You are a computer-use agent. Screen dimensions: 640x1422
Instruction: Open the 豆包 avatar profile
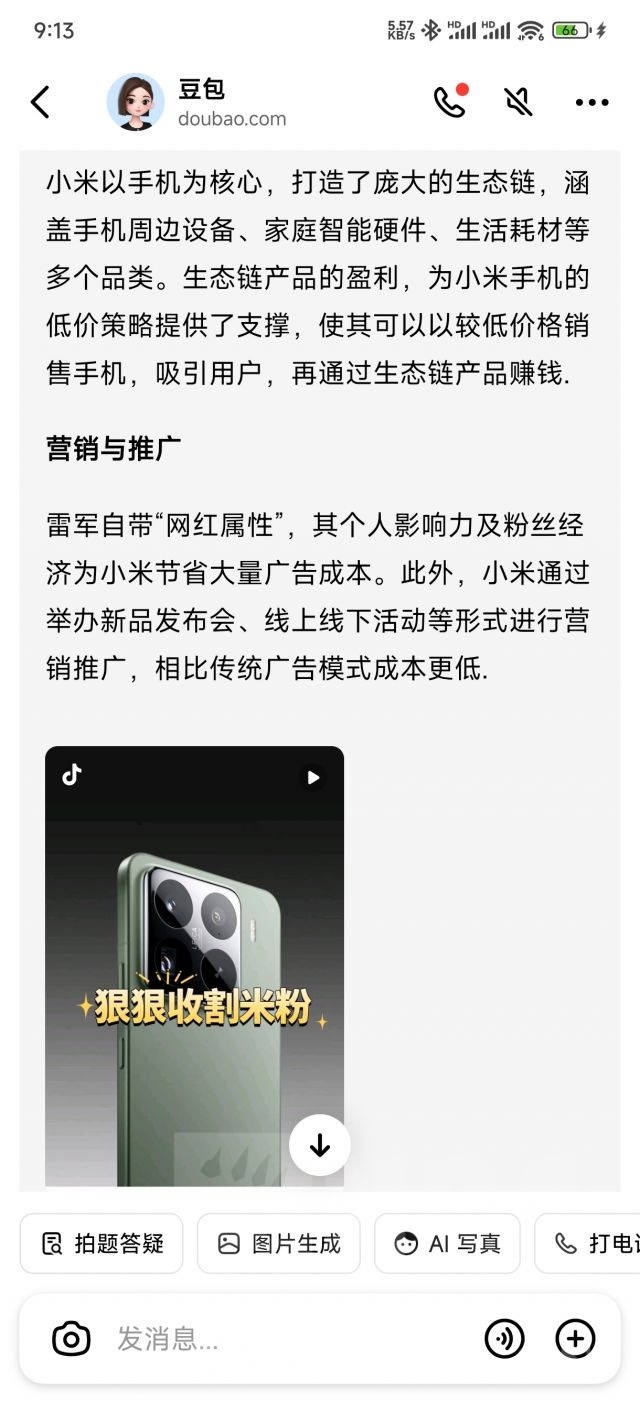tap(135, 102)
